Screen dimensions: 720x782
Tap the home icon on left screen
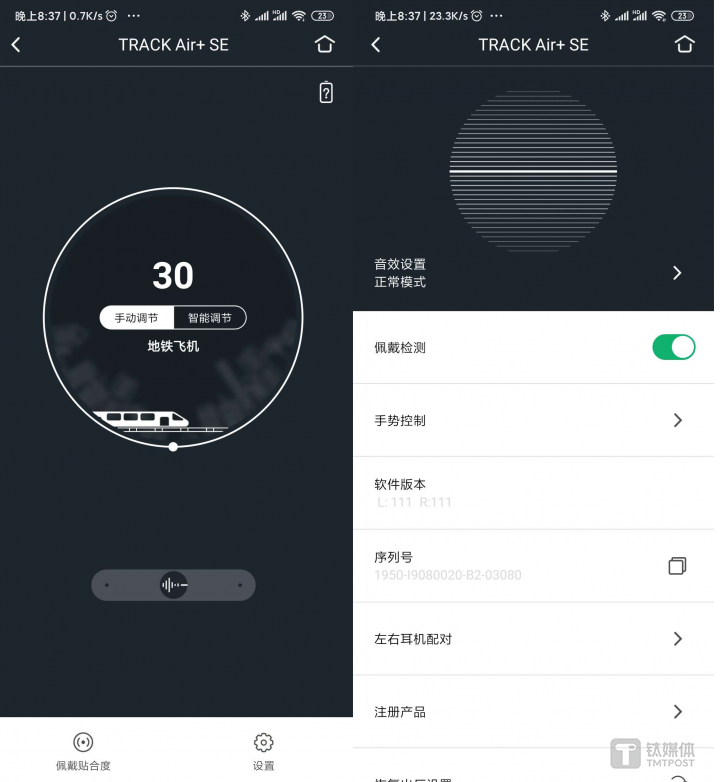pyautogui.click(x=326, y=44)
